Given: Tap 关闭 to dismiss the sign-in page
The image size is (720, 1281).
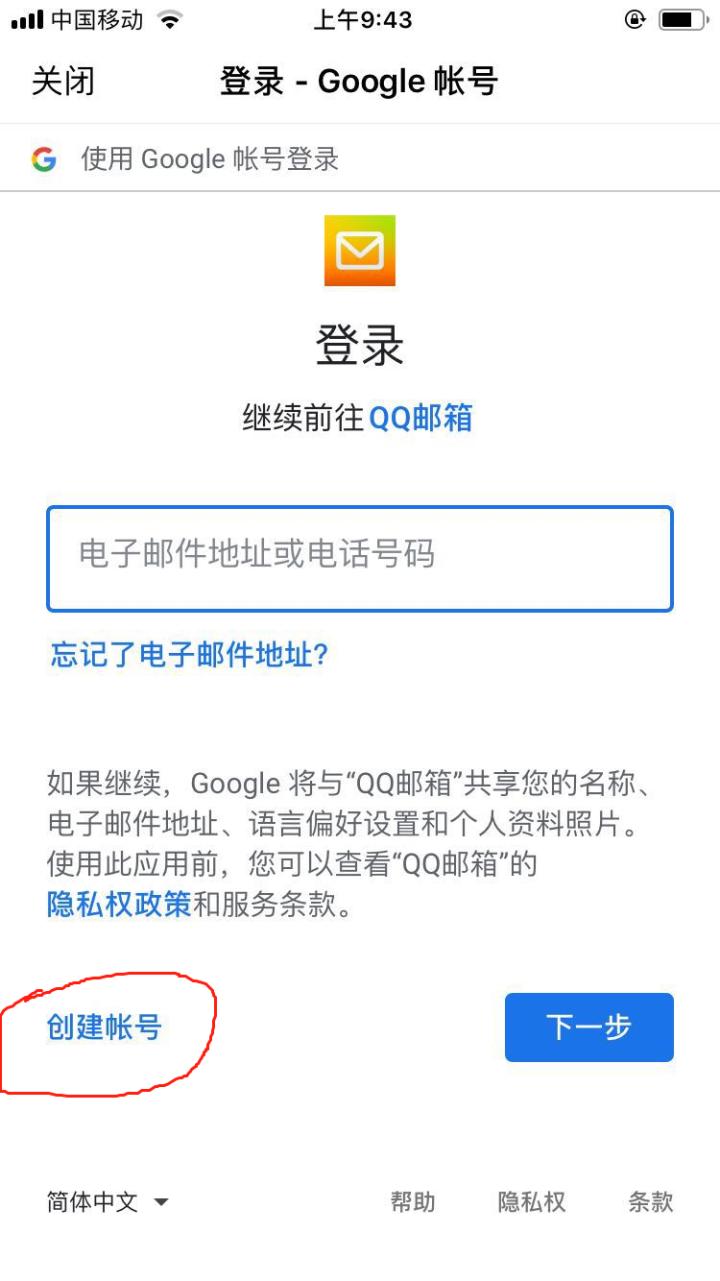Looking at the screenshot, I should click(x=65, y=81).
